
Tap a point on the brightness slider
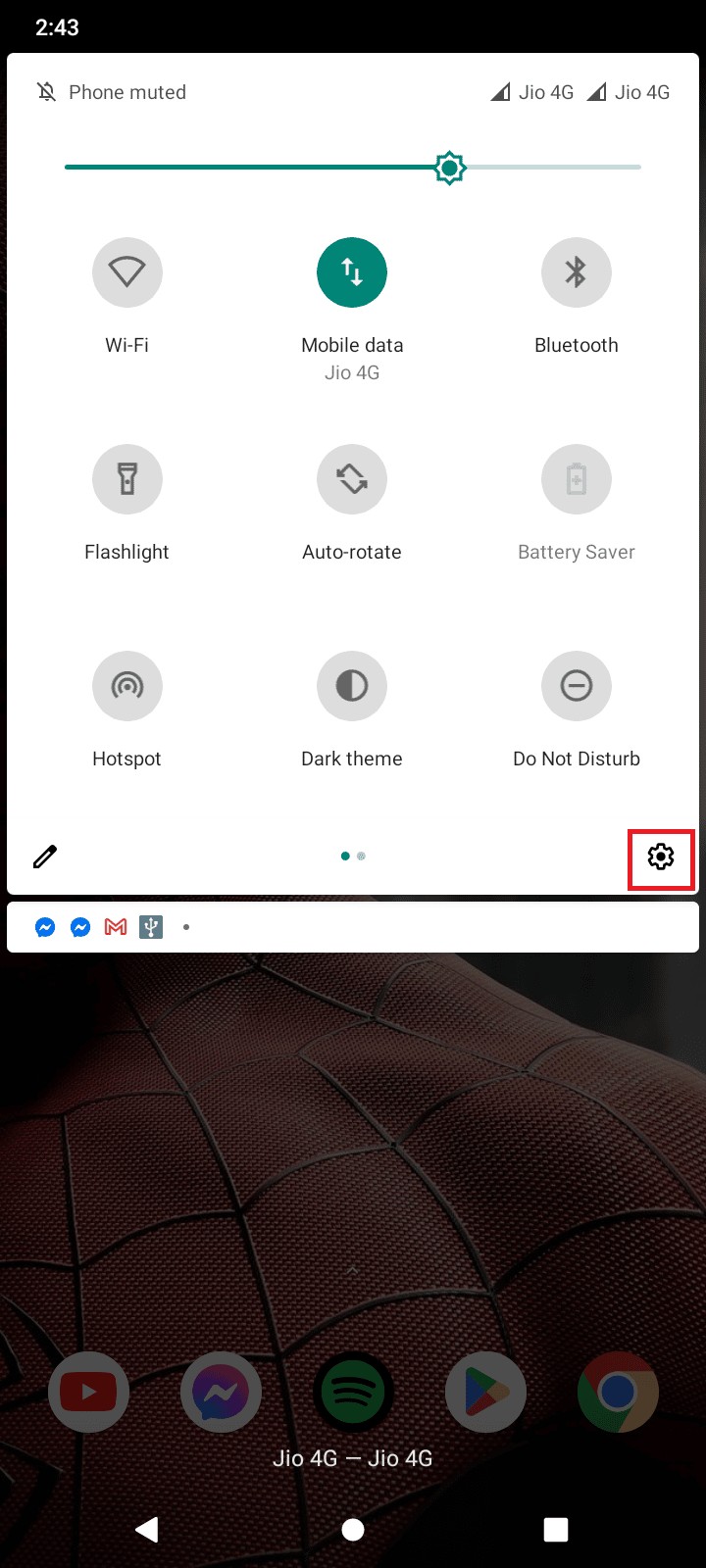click(294, 168)
